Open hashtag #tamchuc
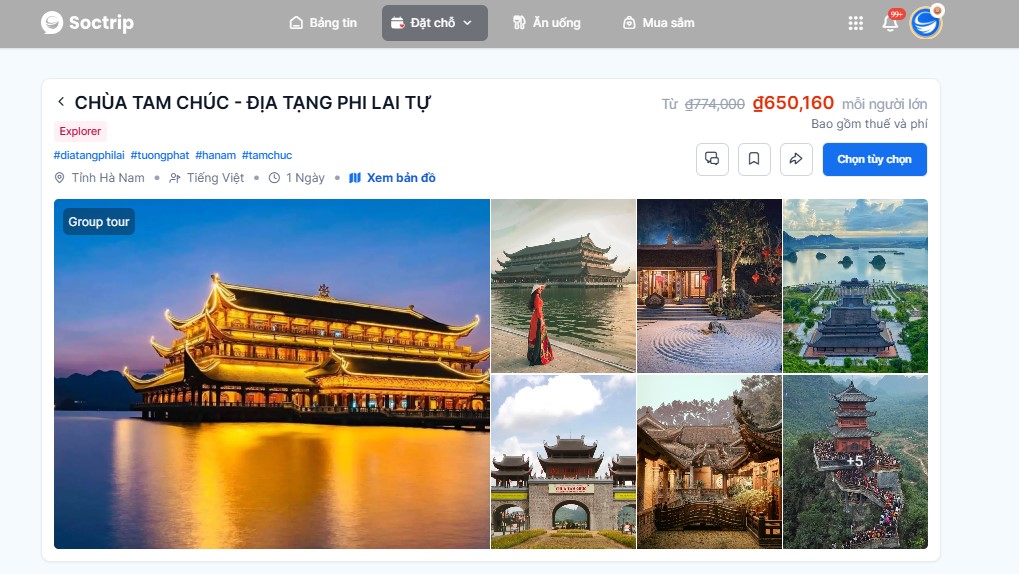The height and width of the screenshot is (574, 1019). (267, 155)
